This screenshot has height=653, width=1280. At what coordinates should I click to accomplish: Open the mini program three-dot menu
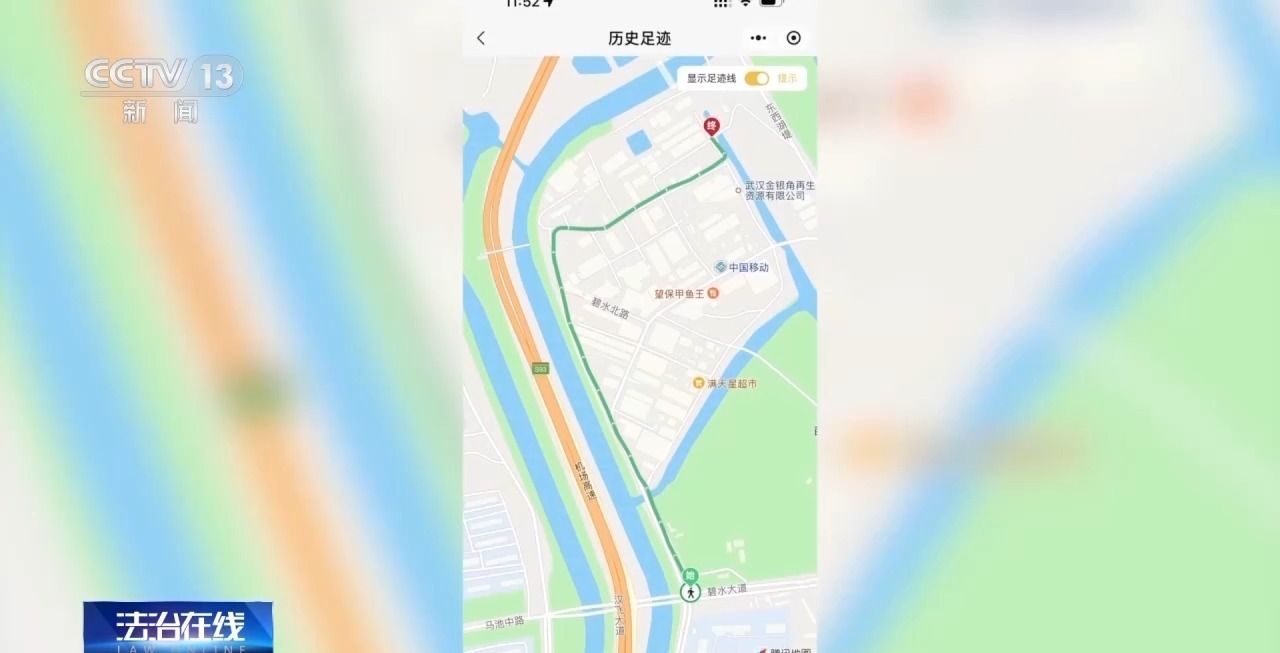point(758,38)
